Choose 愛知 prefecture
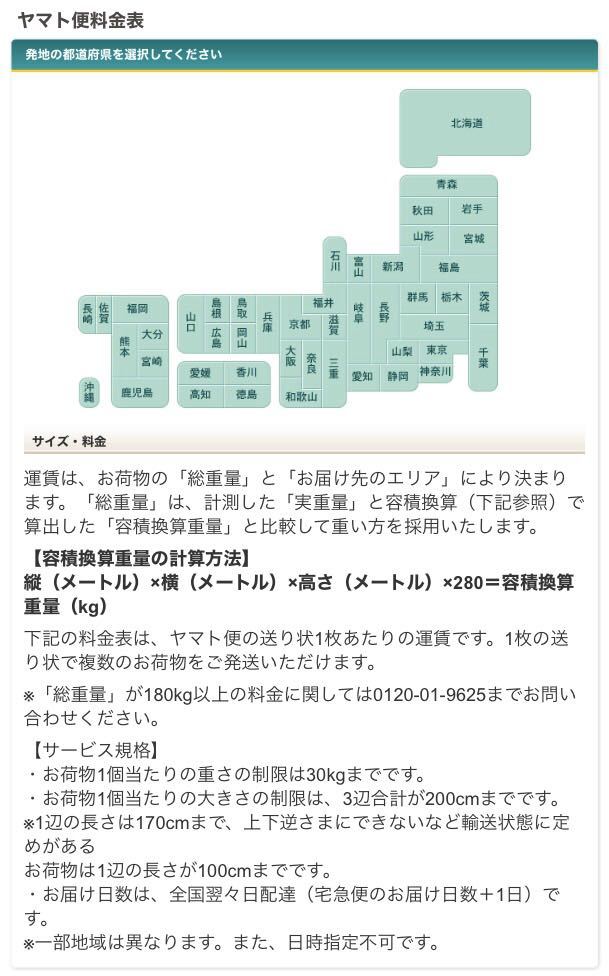This screenshot has height=976, width=609. [x=361, y=376]
